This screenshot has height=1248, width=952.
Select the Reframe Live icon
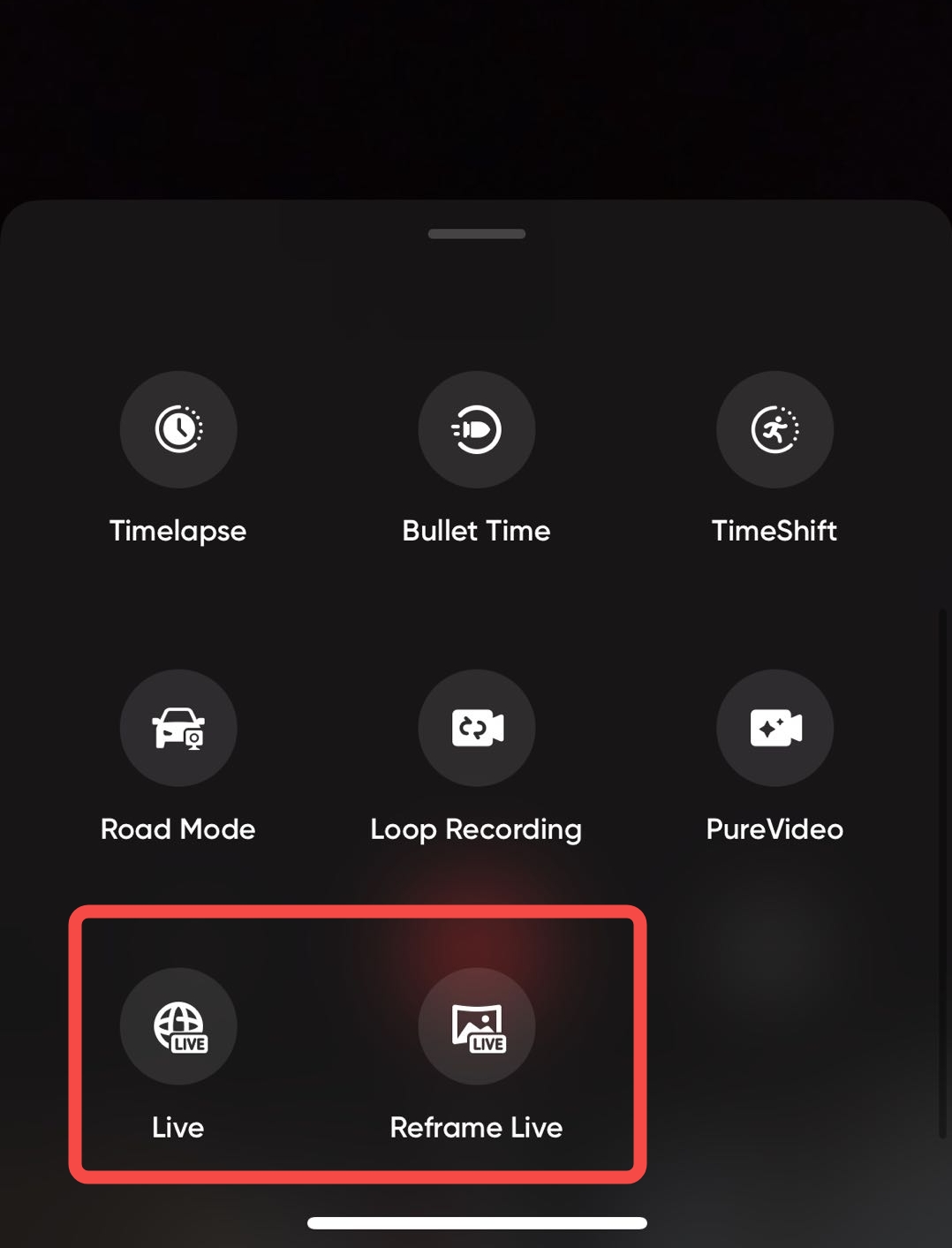point(476,1025)
